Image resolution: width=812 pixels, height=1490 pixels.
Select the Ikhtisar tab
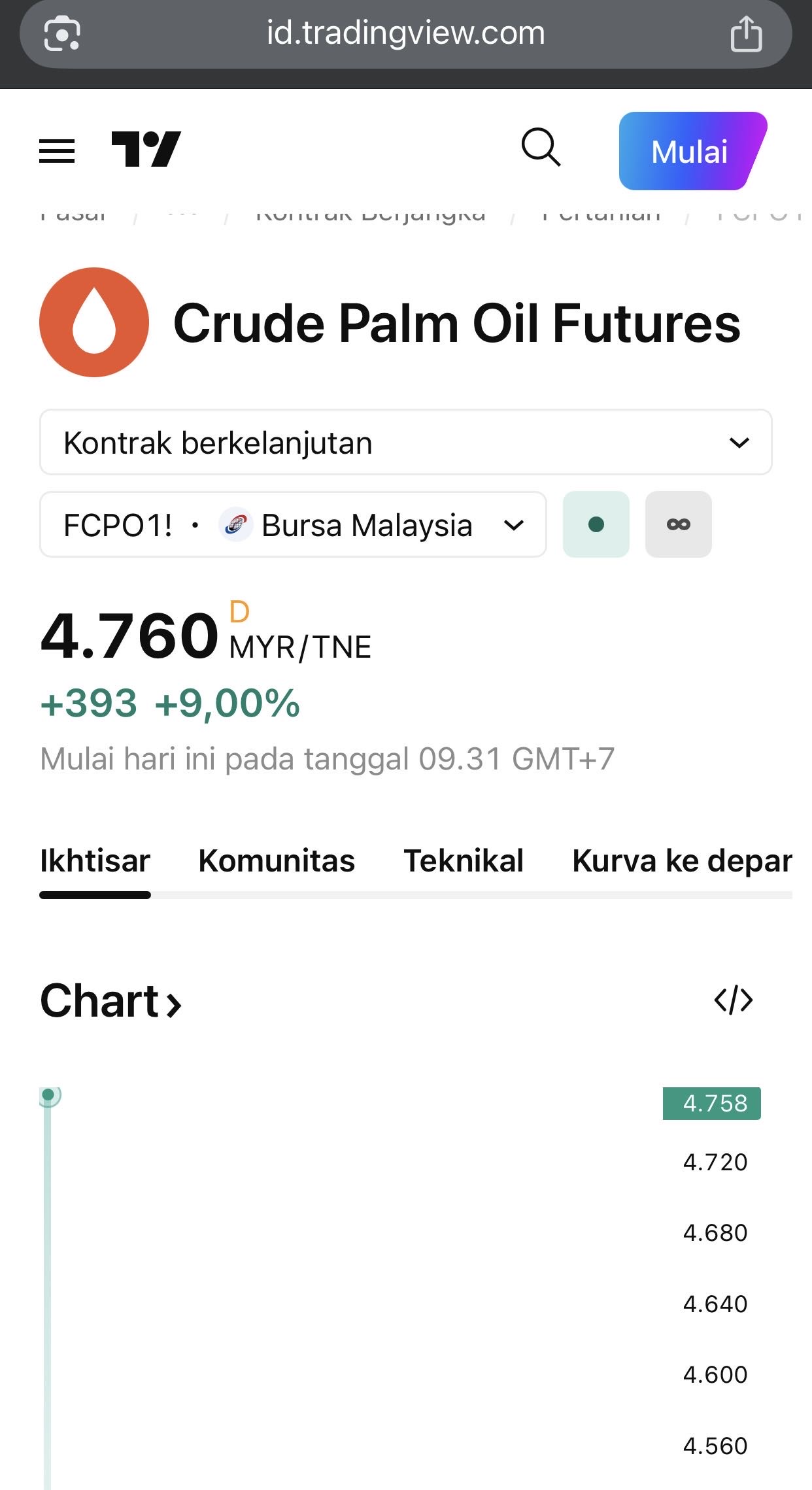pos(95,860)
